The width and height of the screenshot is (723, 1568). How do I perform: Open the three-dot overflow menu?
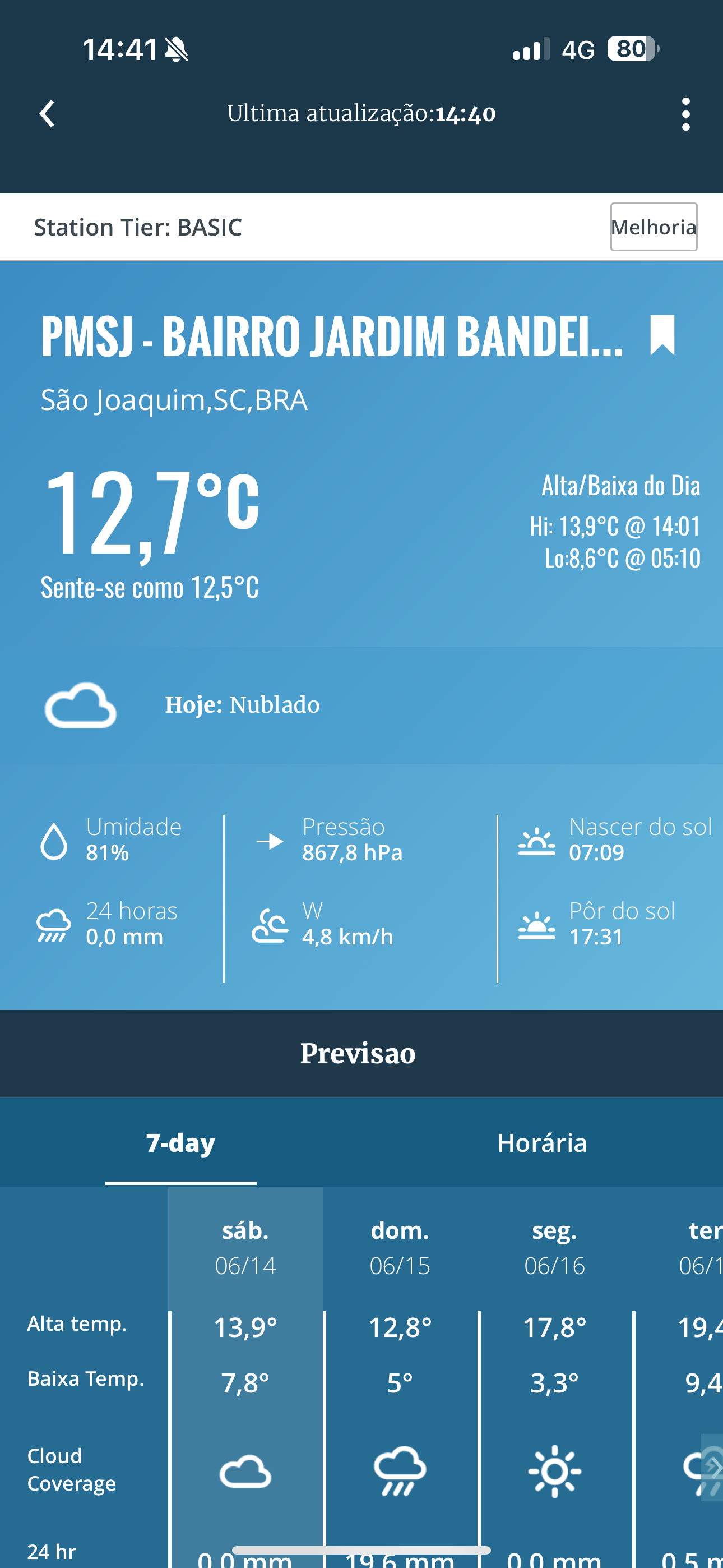pos(686,114)
